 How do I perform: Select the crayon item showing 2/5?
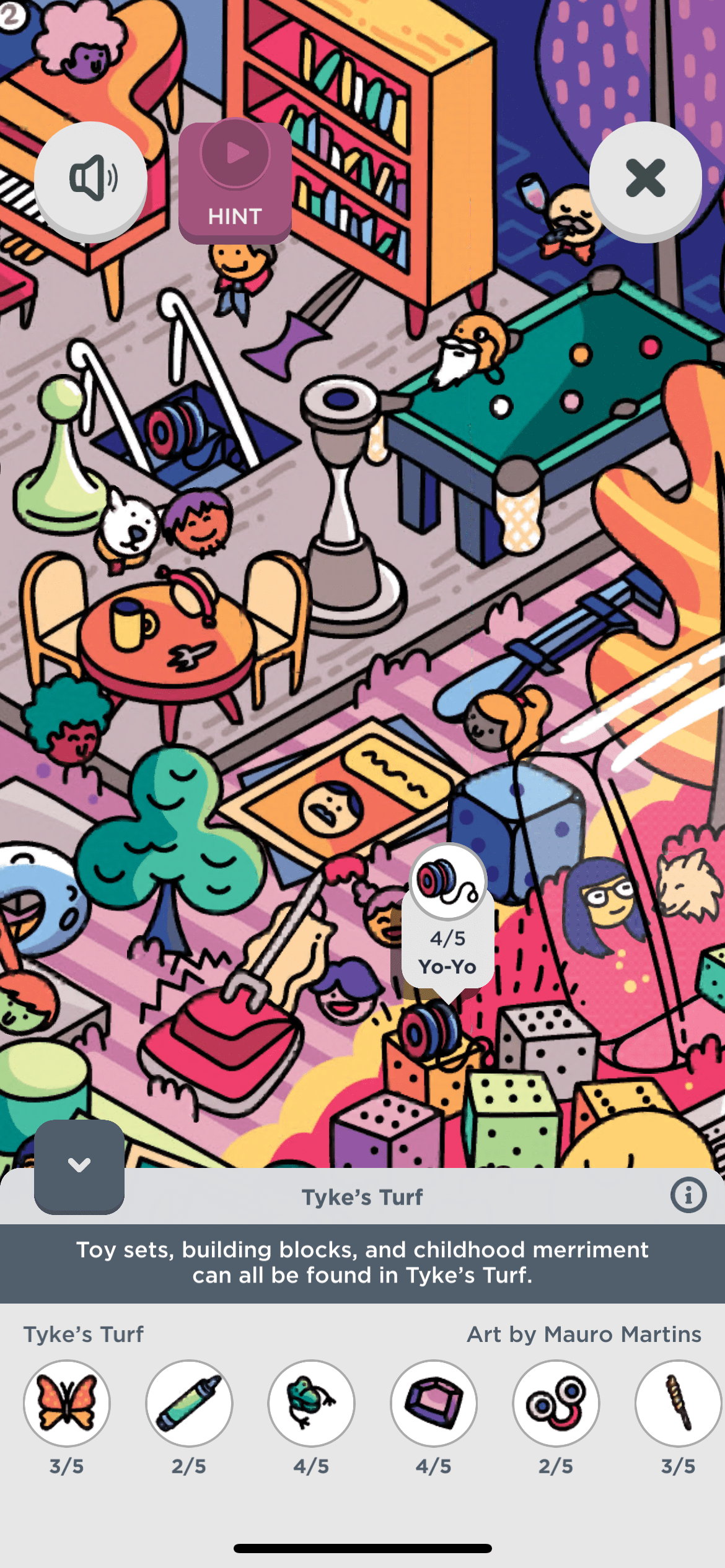[x=189, y=1403]
